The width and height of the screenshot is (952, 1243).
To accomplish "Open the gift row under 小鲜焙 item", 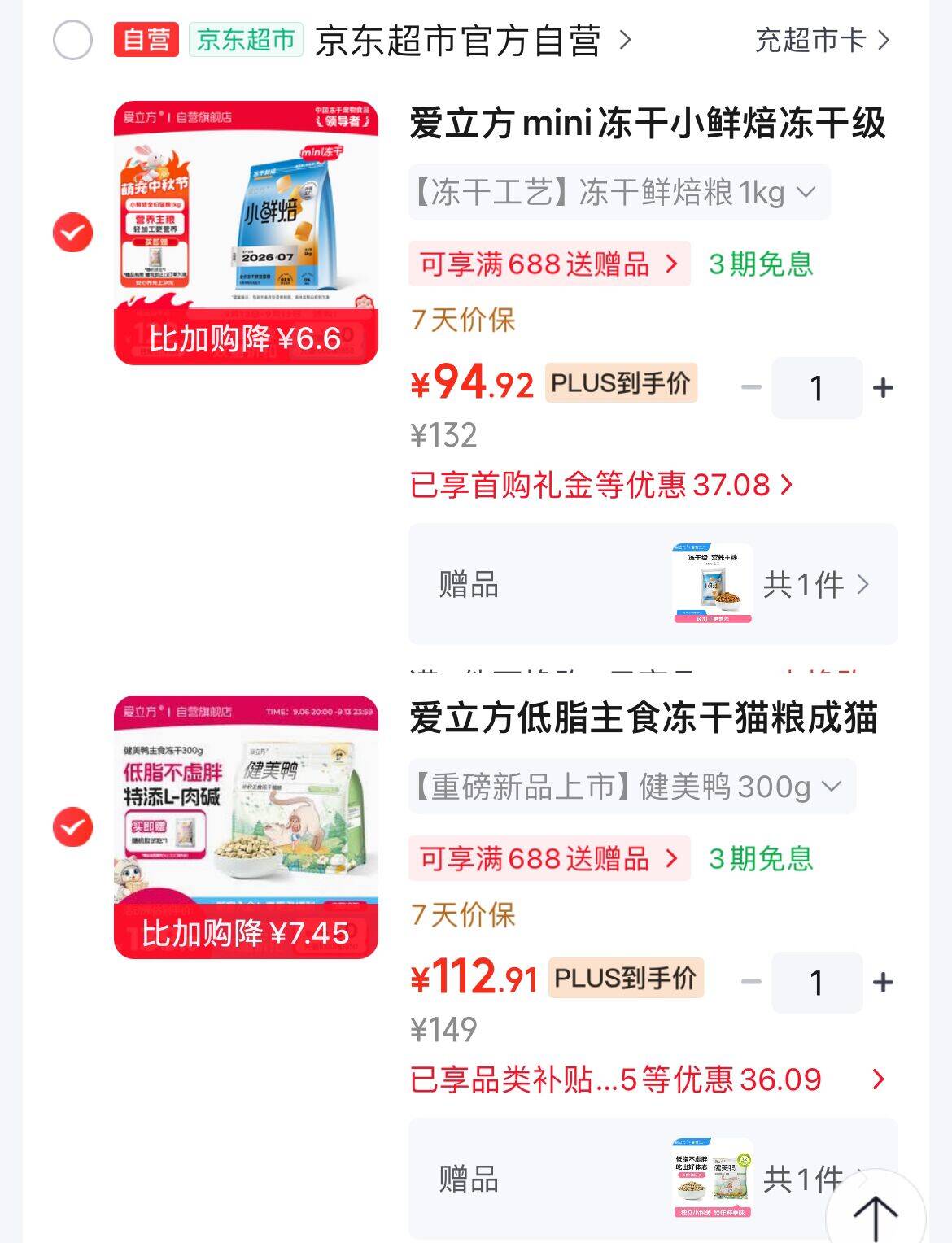I will [653, 584].
